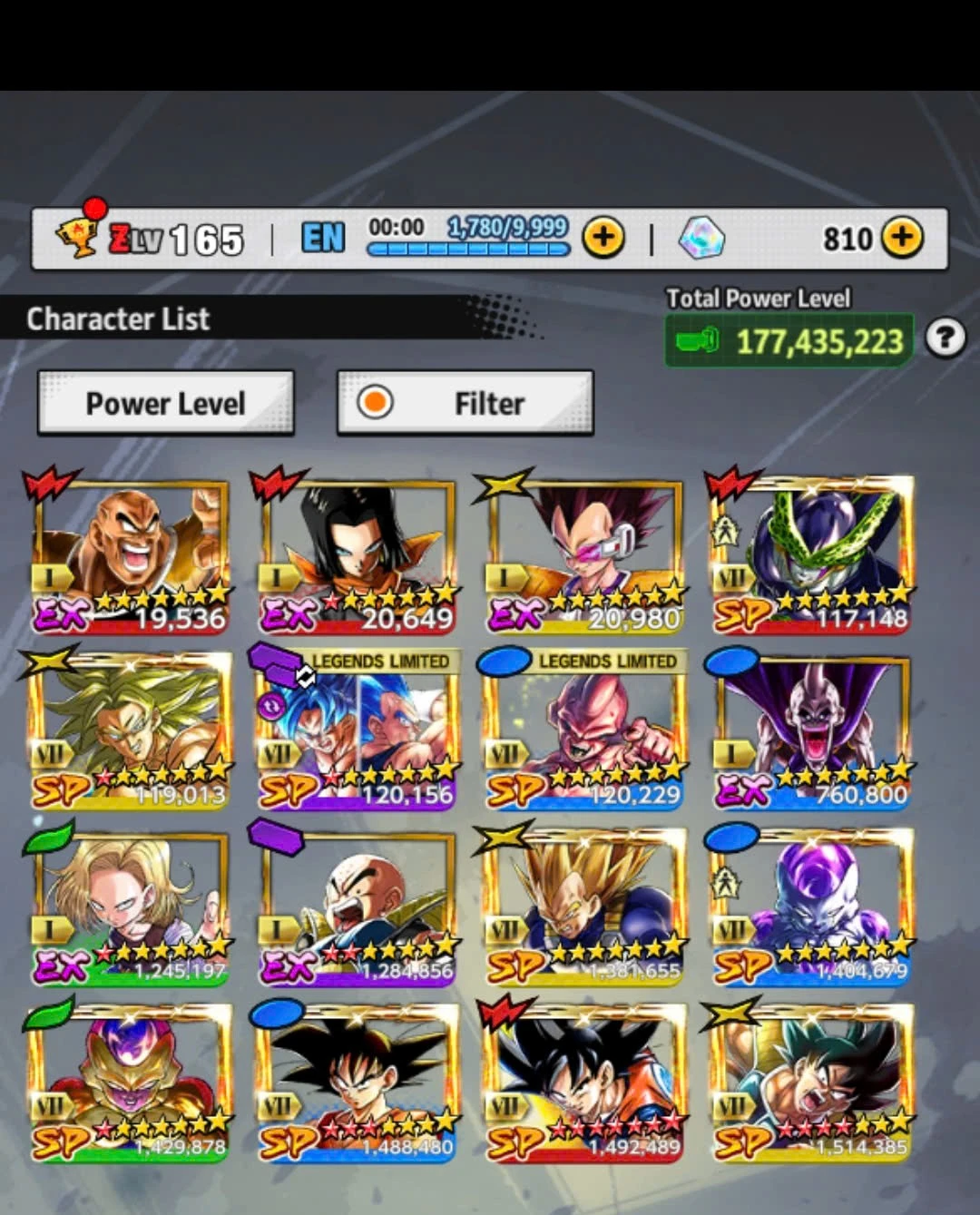Select the character with 1,245,197 power
The width and height of the screenshot is (980, 1215).
(x=130, y=907)
